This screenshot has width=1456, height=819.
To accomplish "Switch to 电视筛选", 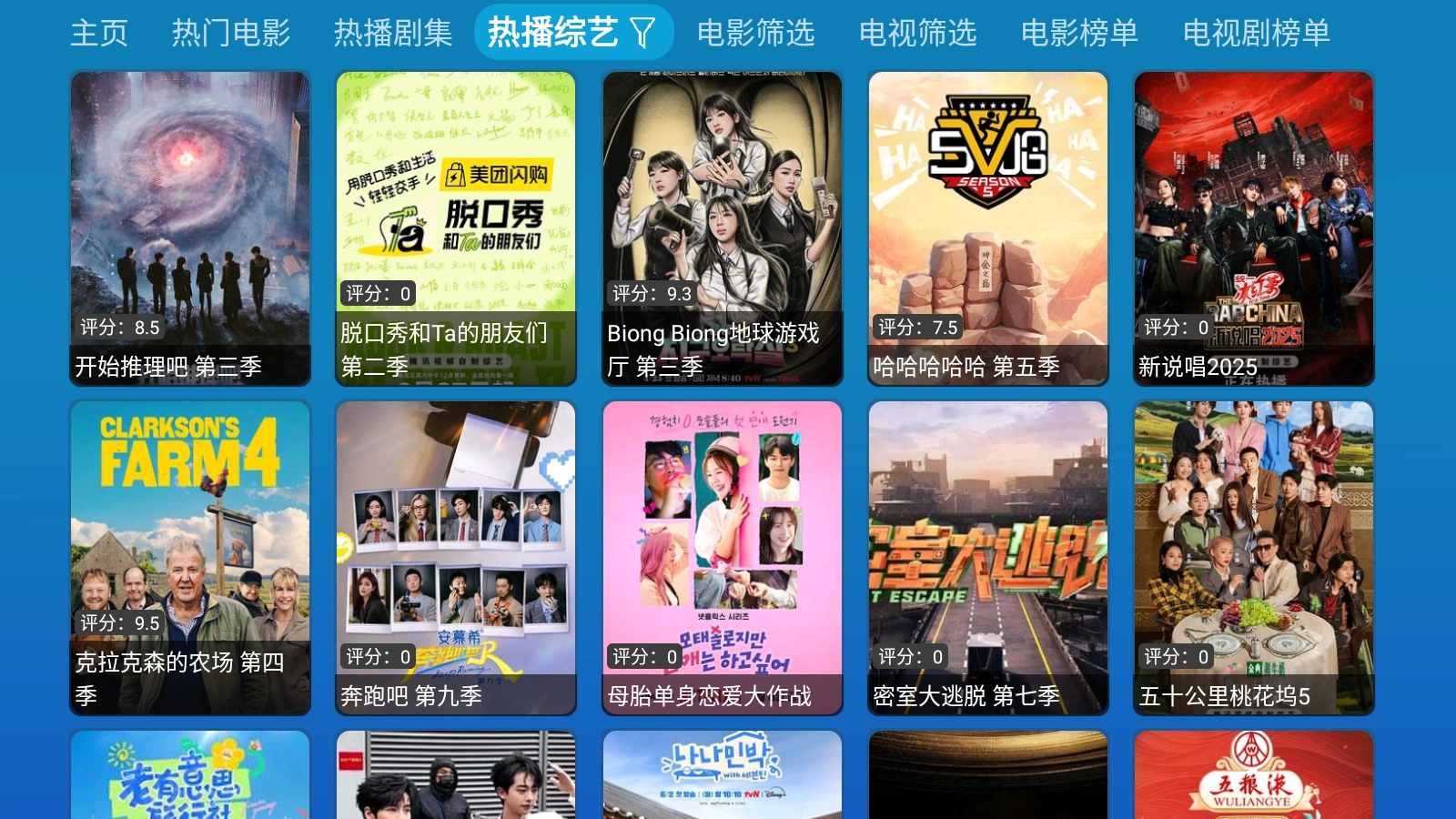I will tap(918, 33).
